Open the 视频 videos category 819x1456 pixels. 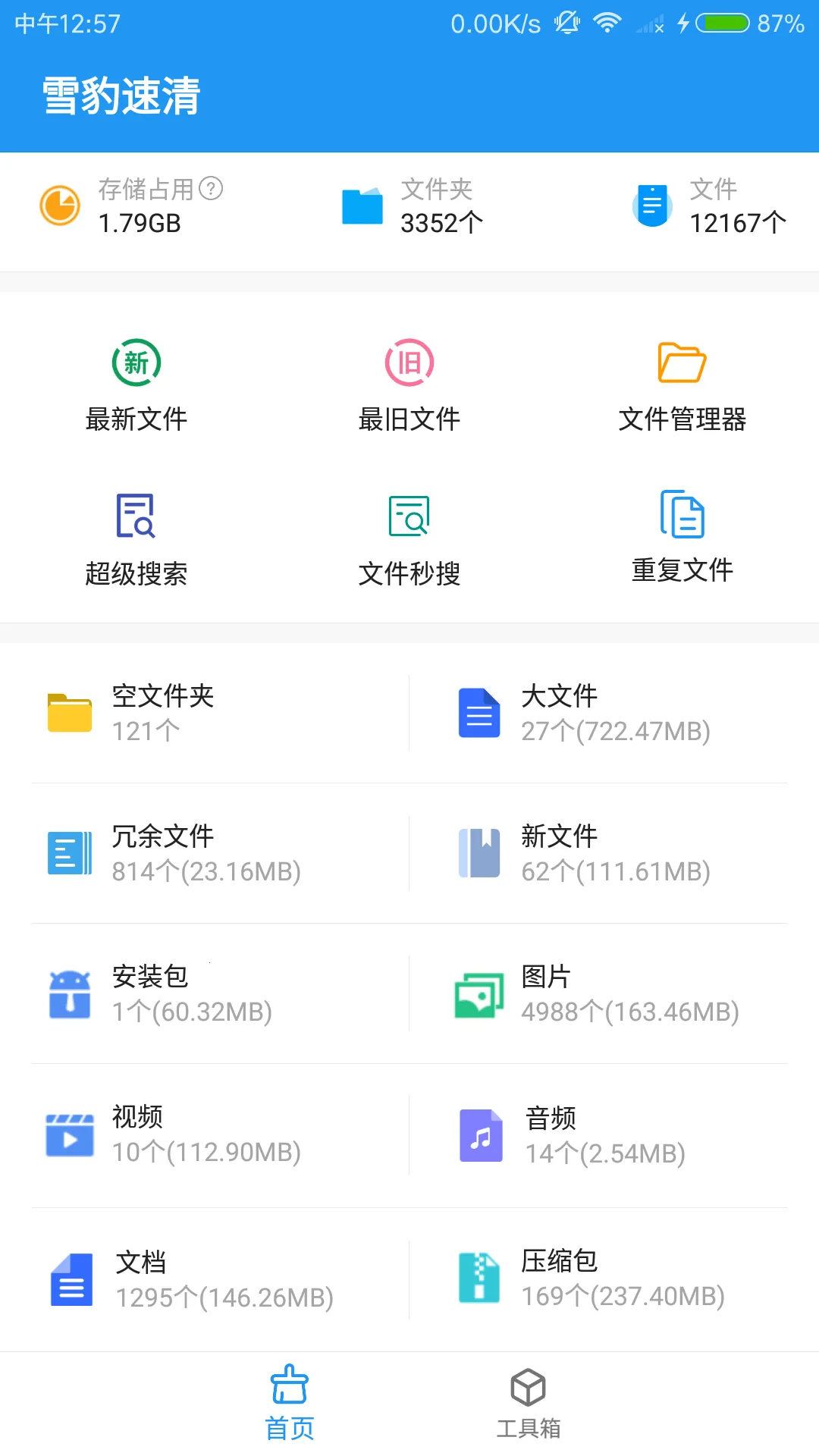205,1135
